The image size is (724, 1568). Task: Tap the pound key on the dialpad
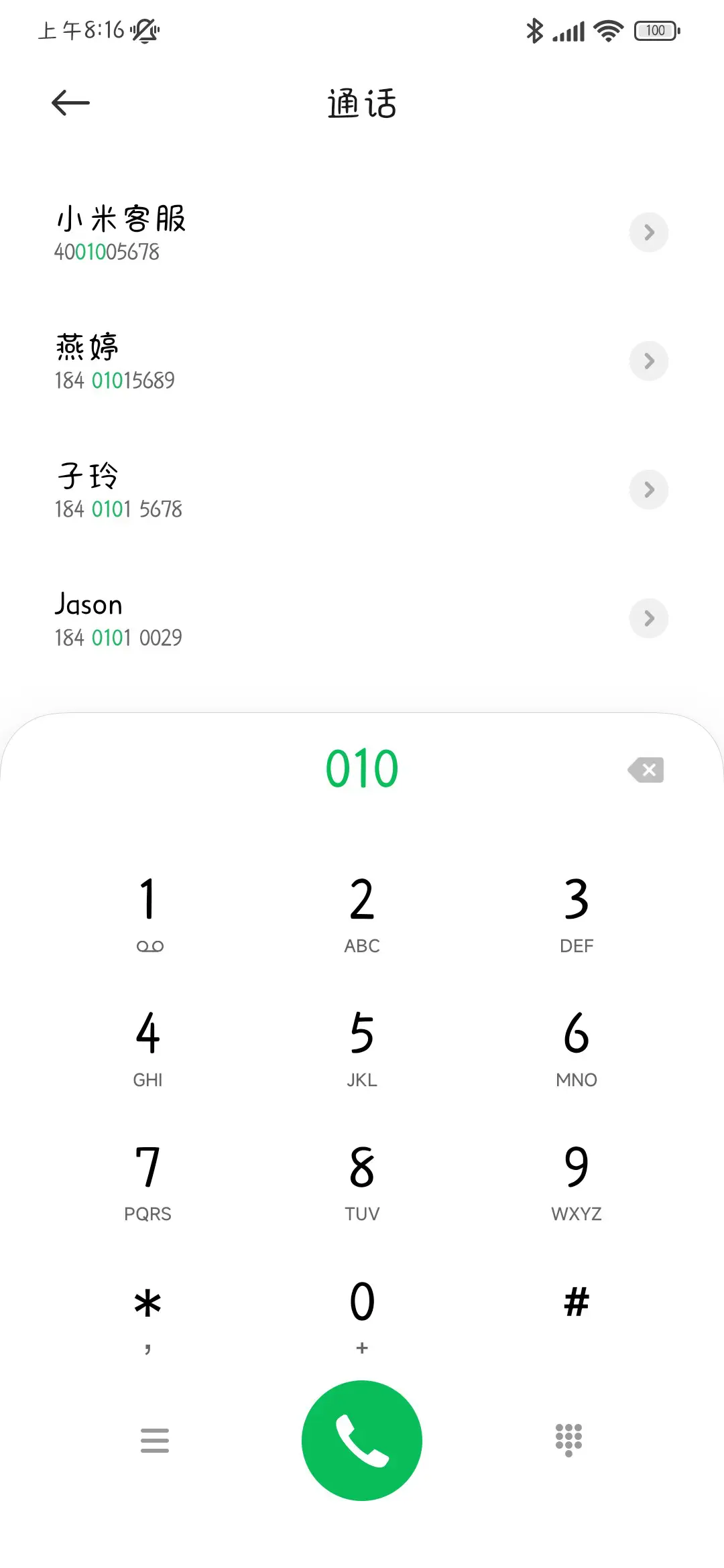point(577,1303)
